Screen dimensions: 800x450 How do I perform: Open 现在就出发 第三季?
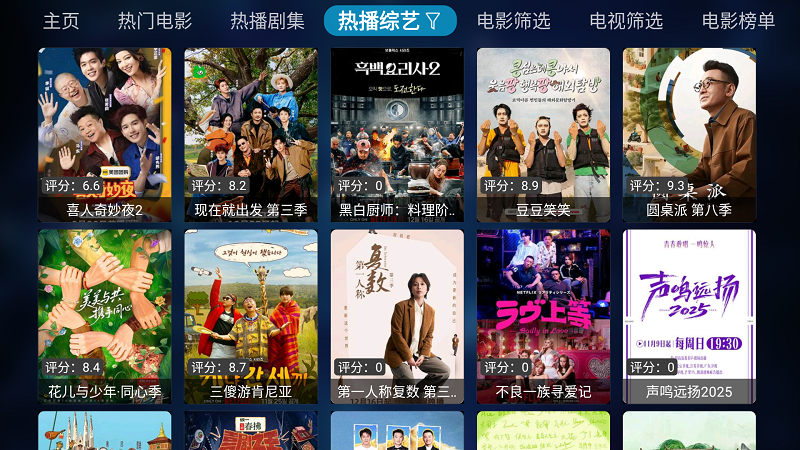[251, 134]
